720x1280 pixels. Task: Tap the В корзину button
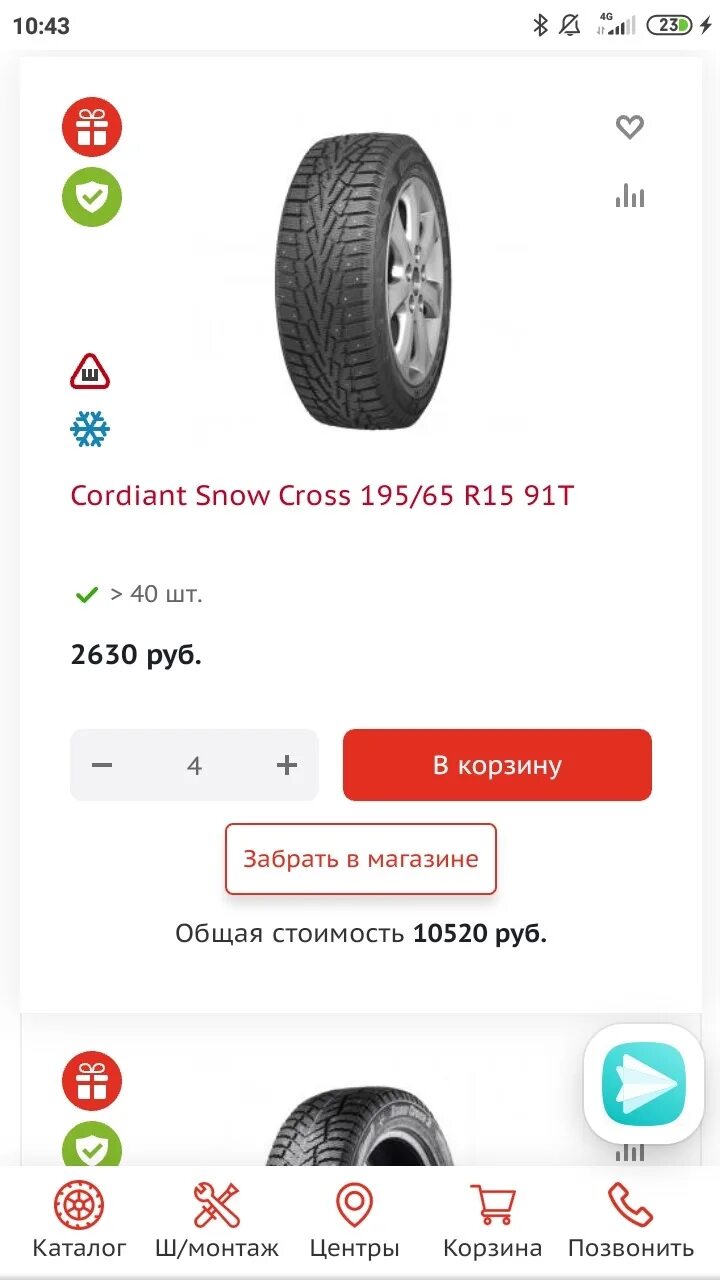(497, 765)
